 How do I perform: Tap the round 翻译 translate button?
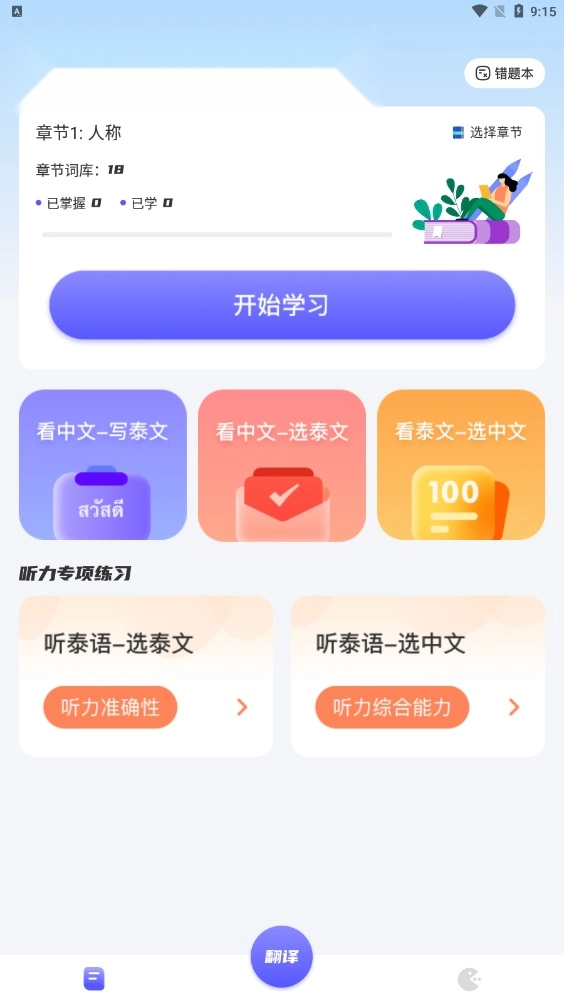coord(282,957)
